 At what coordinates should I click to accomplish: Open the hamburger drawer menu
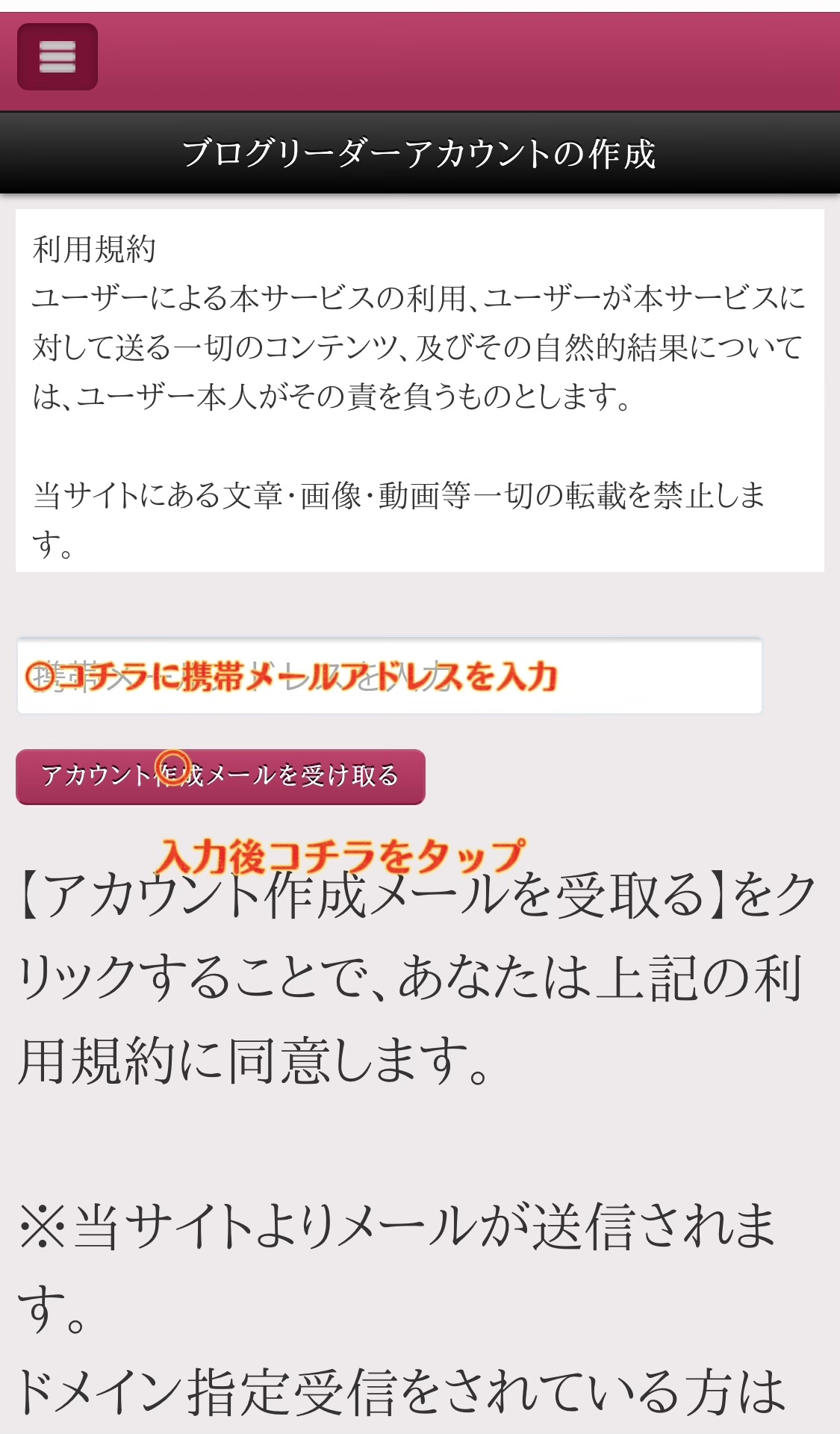point(57,57)
